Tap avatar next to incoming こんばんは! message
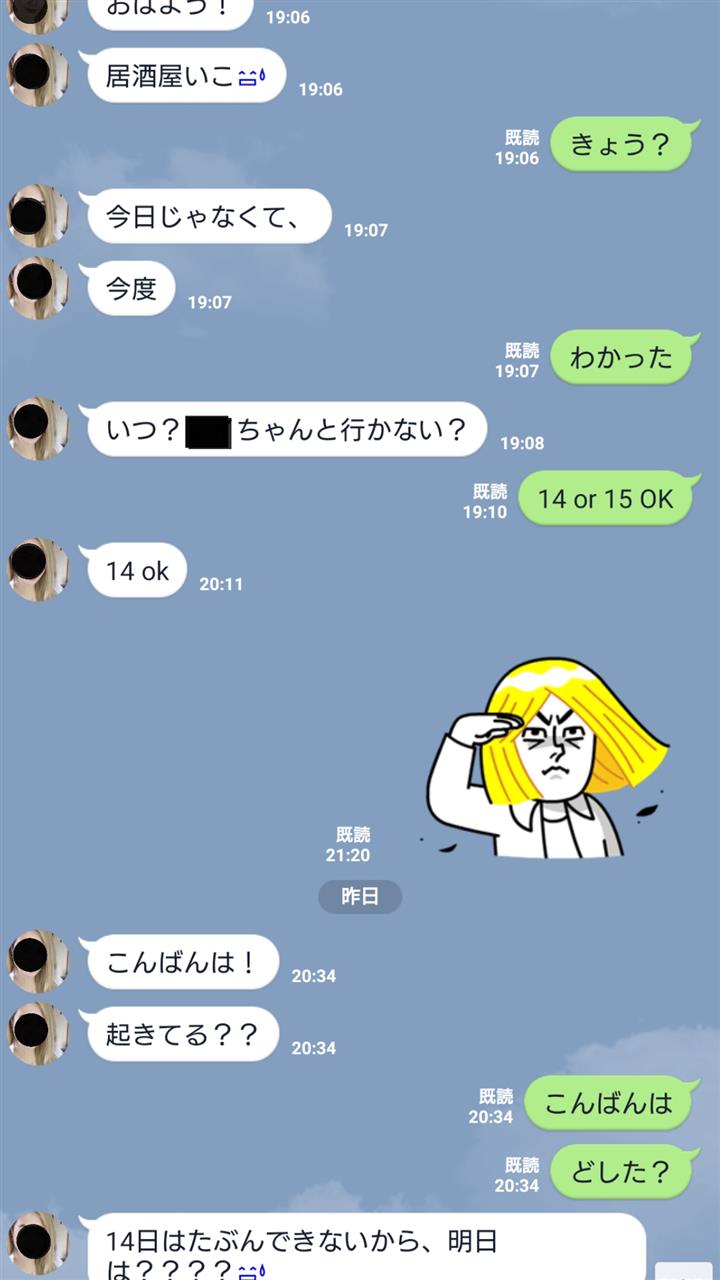 pyautogui.click(x=37, y=962)
